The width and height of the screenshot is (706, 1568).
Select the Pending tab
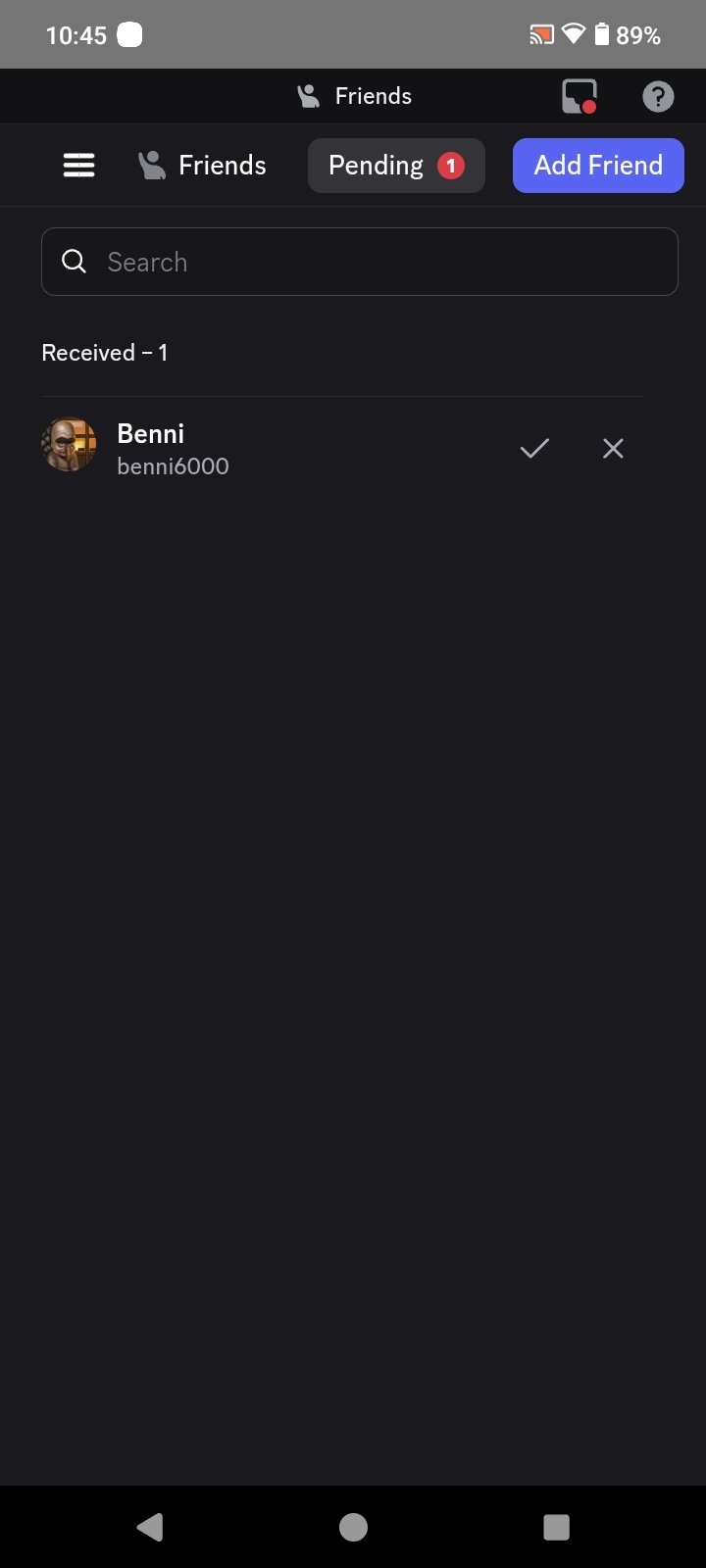(396, 166)
